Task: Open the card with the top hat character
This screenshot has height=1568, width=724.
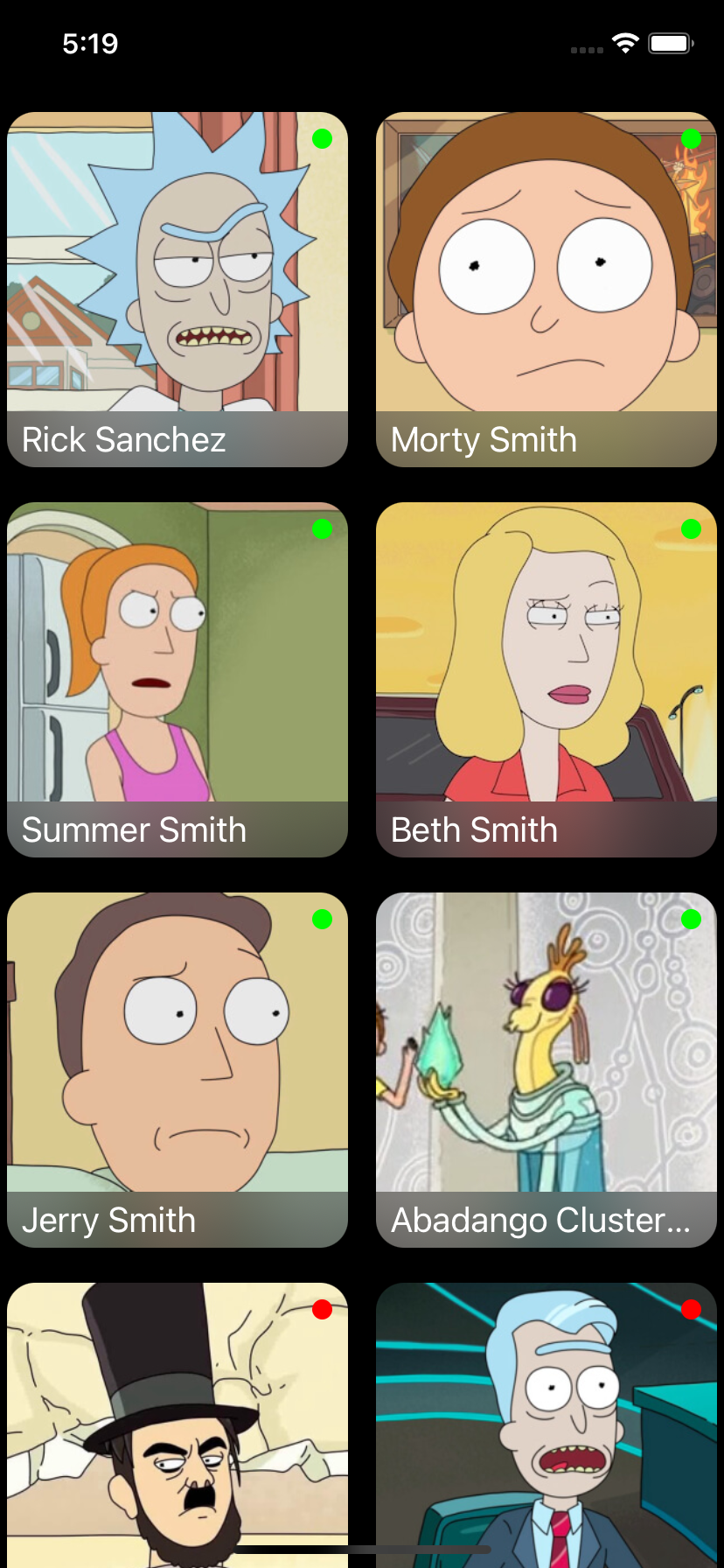Action: (x=178, y=1425)
